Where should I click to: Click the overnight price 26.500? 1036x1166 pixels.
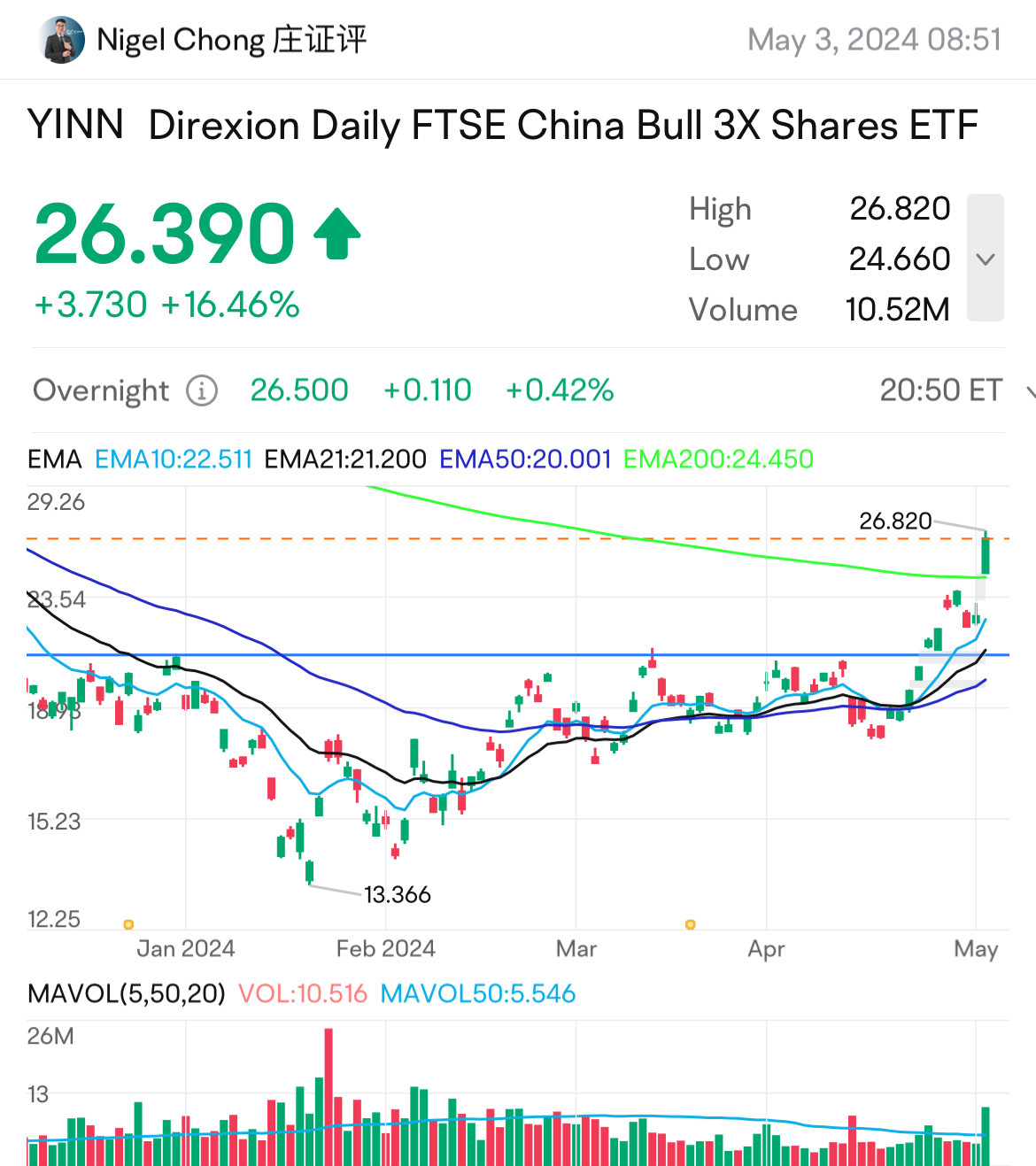click(298, 390)
